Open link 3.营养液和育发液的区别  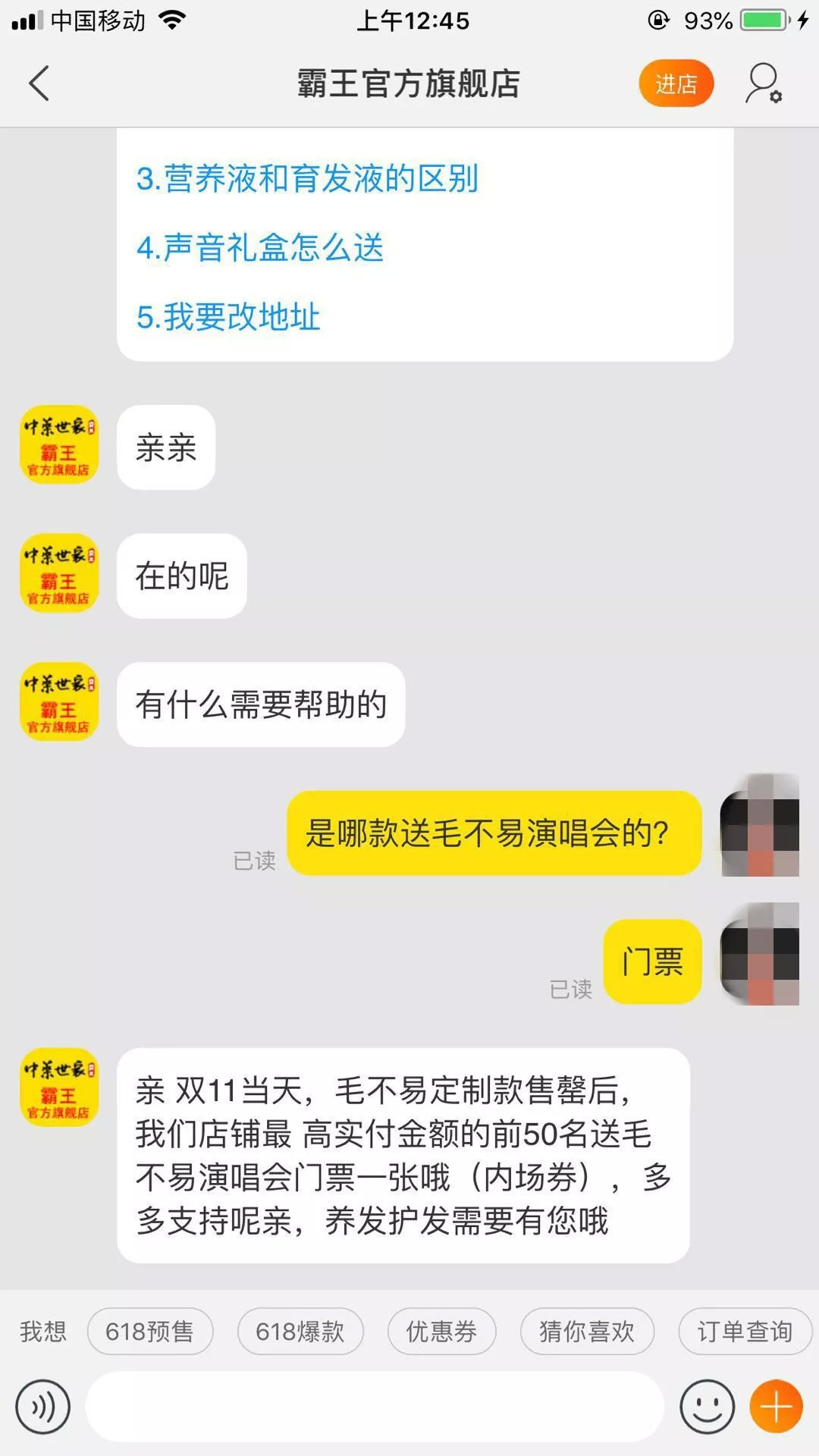click(307, 179)
